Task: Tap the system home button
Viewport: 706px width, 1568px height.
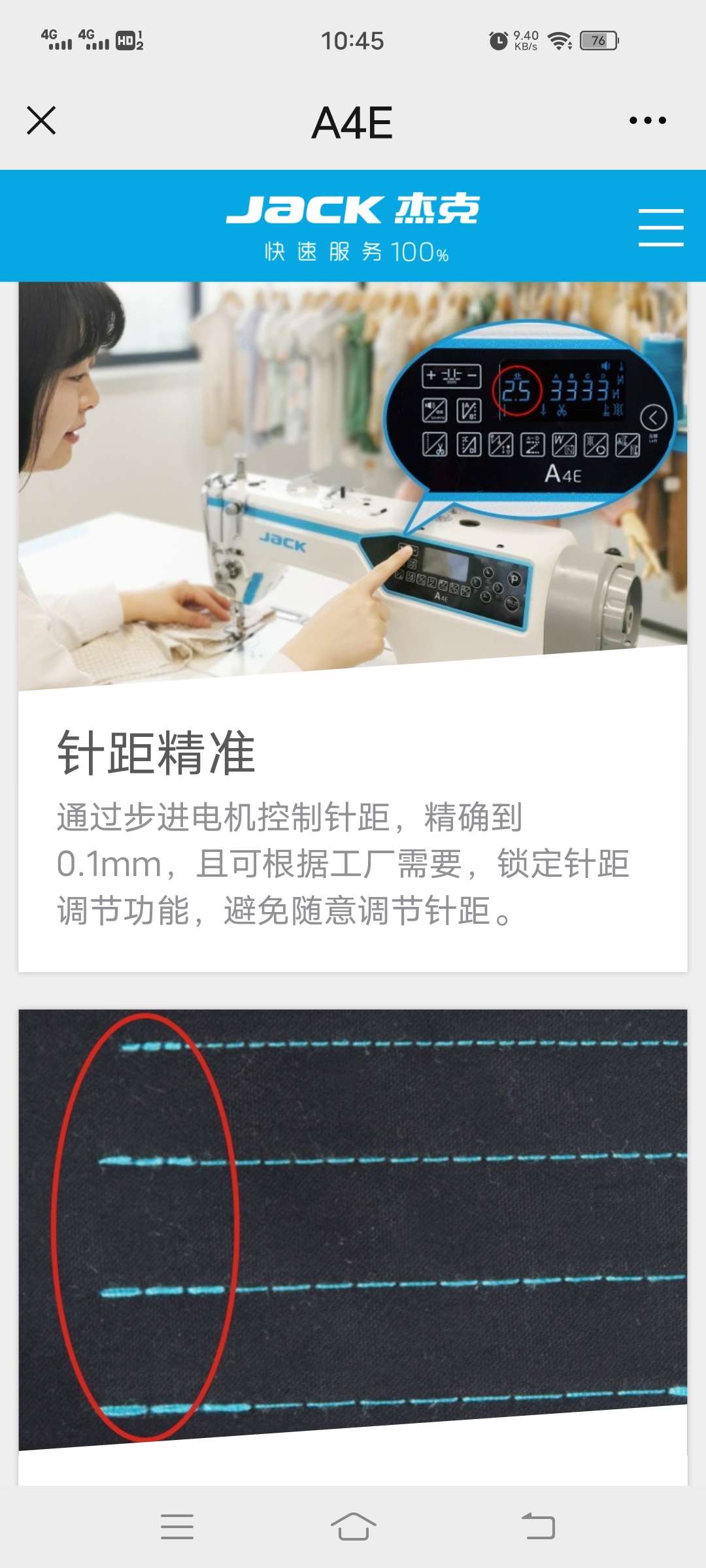Action: pyautogui.click(x=353, y=1526)
